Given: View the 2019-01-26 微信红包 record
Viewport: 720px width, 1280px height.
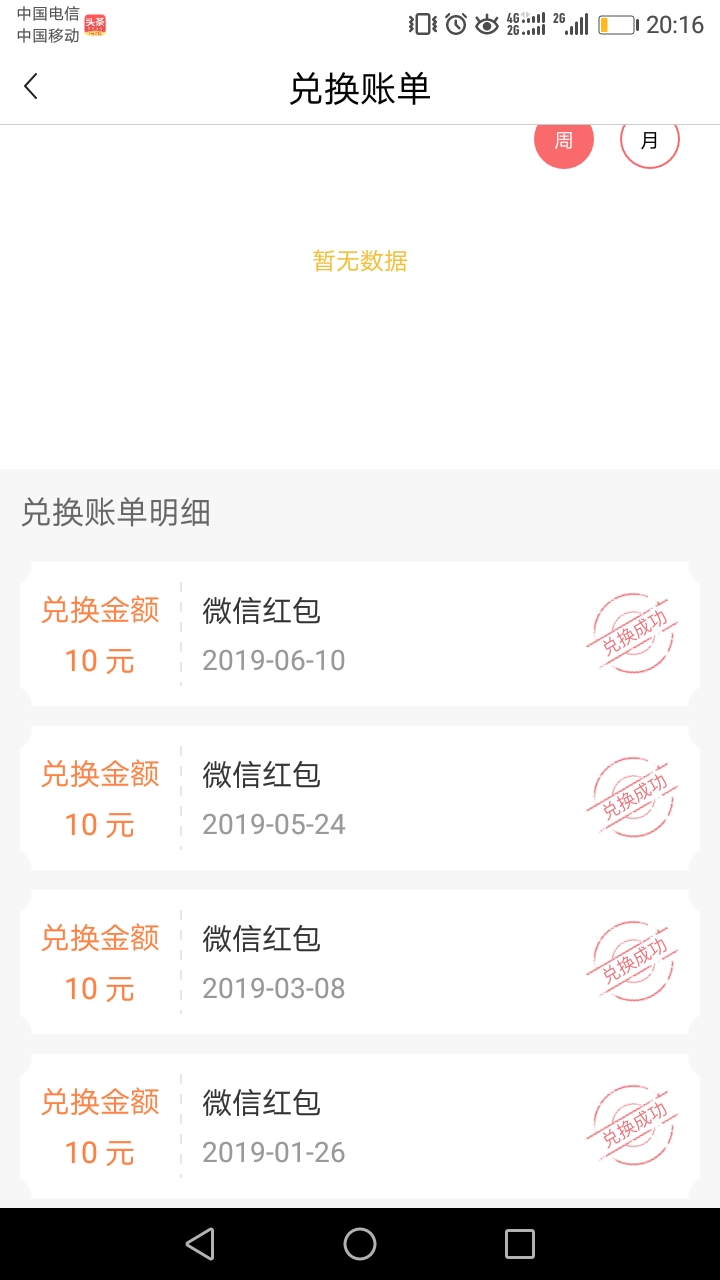Looking at the screenshot, I should (360, 1126).
